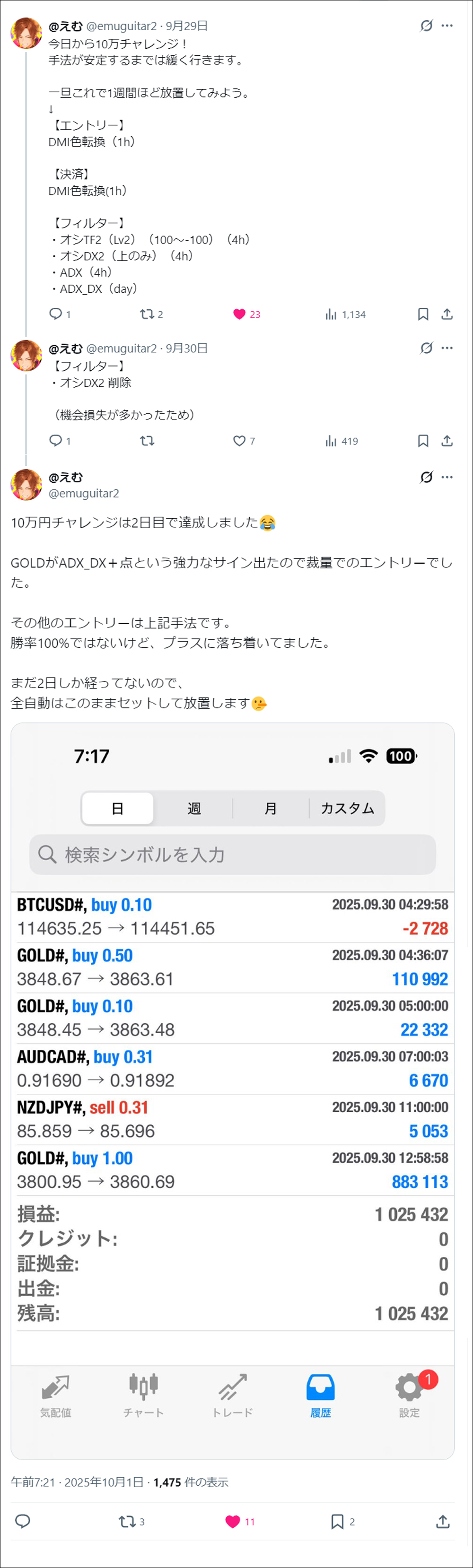This screenshot has height=1568, width=473.
Task: Share the 9月30日 オシDX2 削除 post
Action: (447, 441)
